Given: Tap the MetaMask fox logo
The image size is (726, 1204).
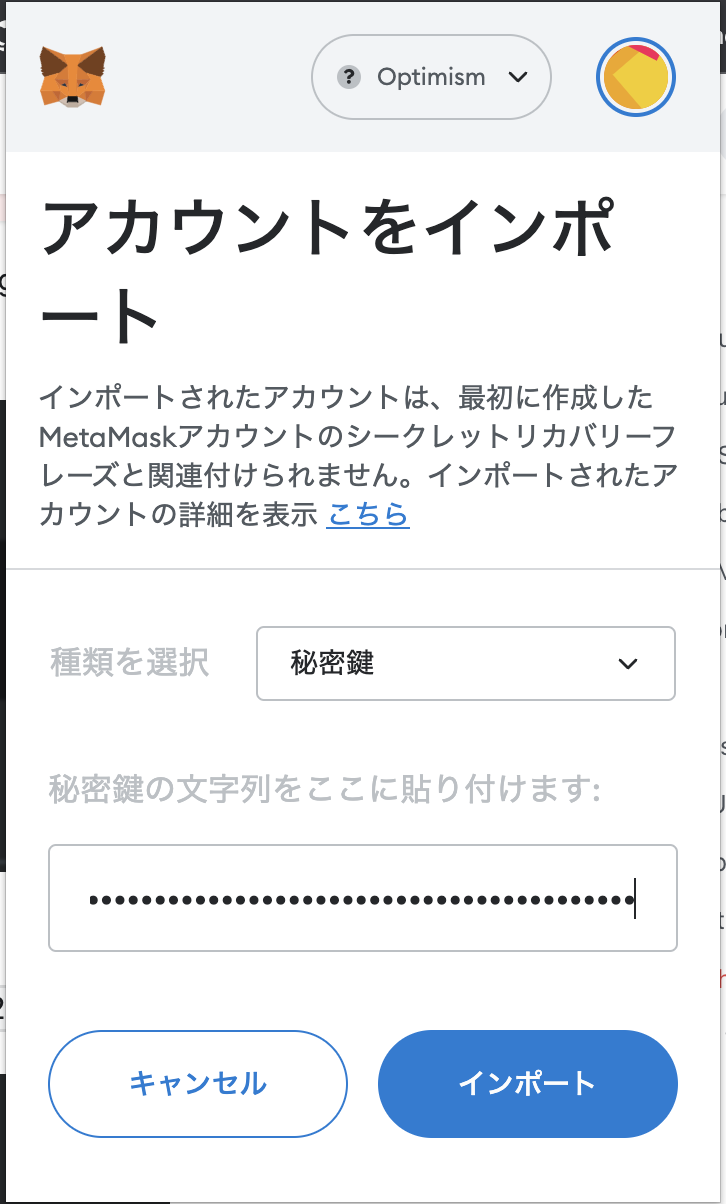Looking at the screenshot, I should coord(72,77).
